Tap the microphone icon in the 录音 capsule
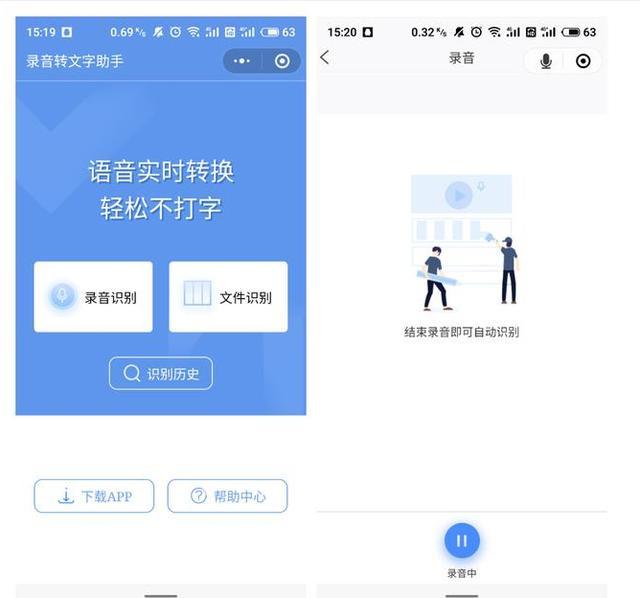Screen dimensions: 640x598 (545, 61)
